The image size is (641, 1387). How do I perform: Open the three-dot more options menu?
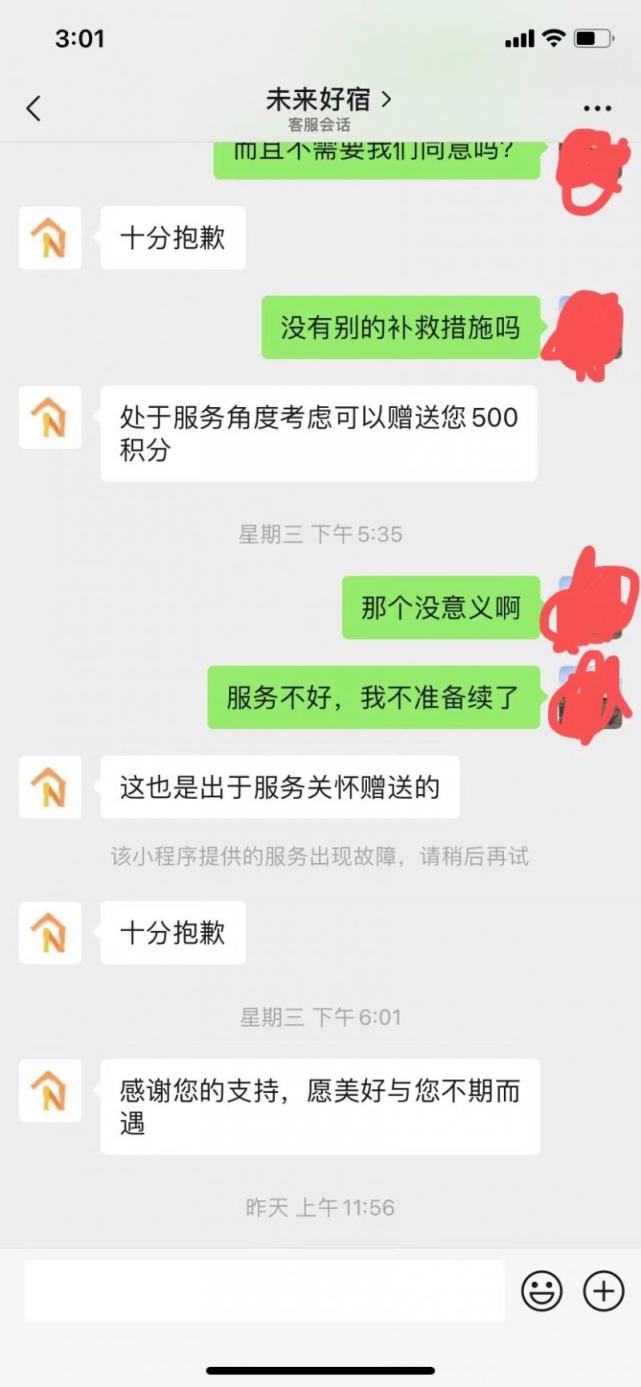pos(597,109)
